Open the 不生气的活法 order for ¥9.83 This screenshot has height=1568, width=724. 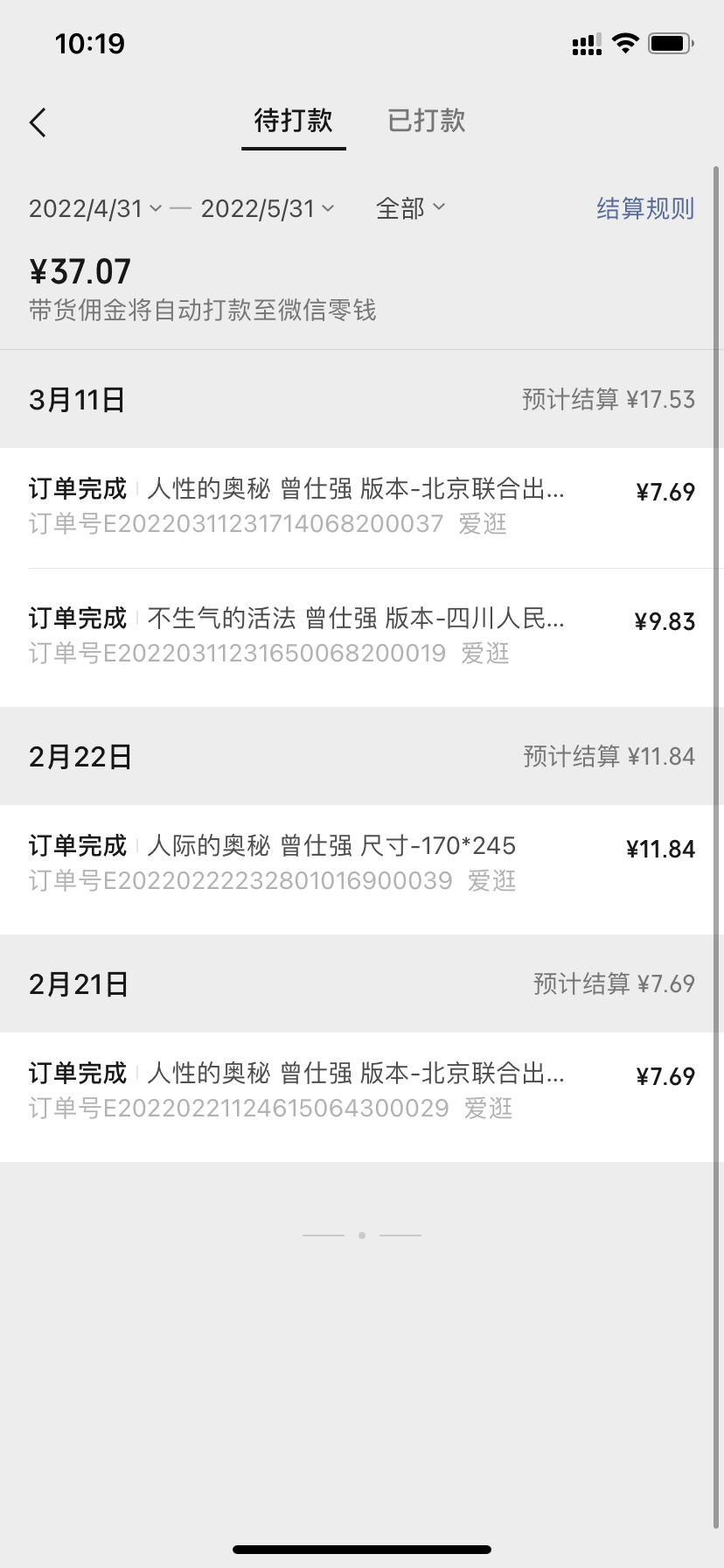coord(362,635)
